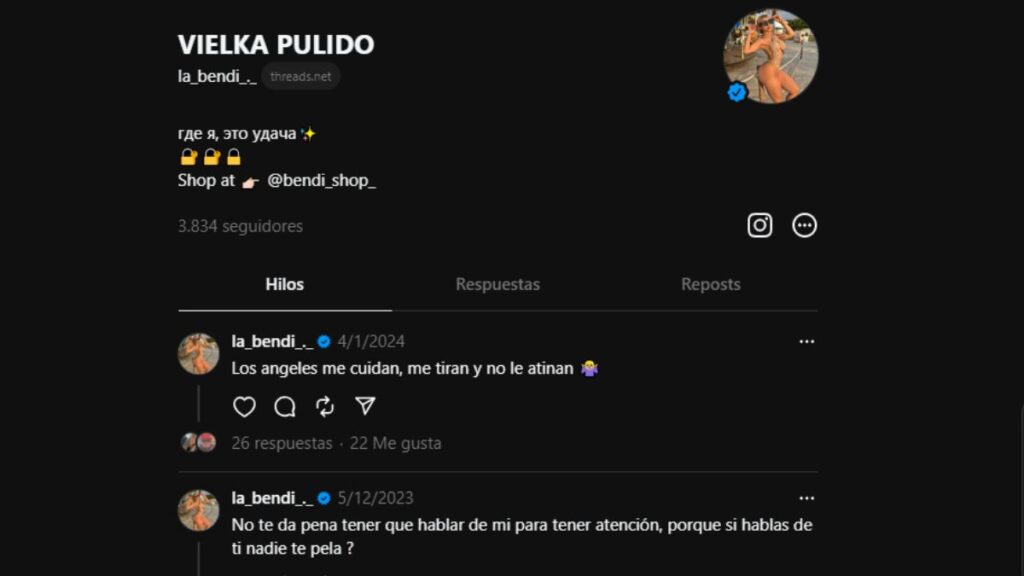
Task: Open the Instagram profile icon
Action: click(x=760, y=225)
